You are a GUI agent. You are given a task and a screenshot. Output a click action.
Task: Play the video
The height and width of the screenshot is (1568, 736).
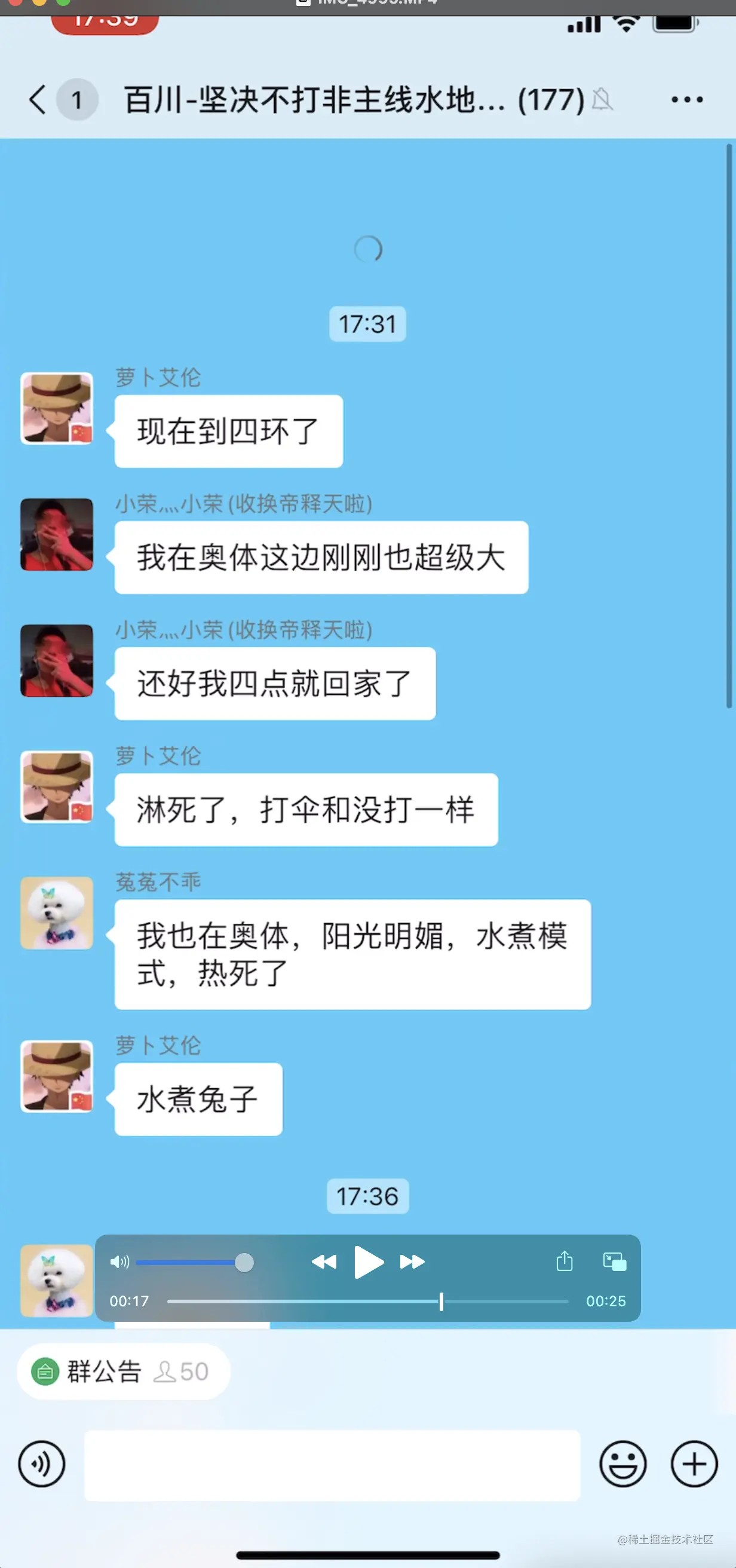pyautogui.click(x=369, y=1262)
